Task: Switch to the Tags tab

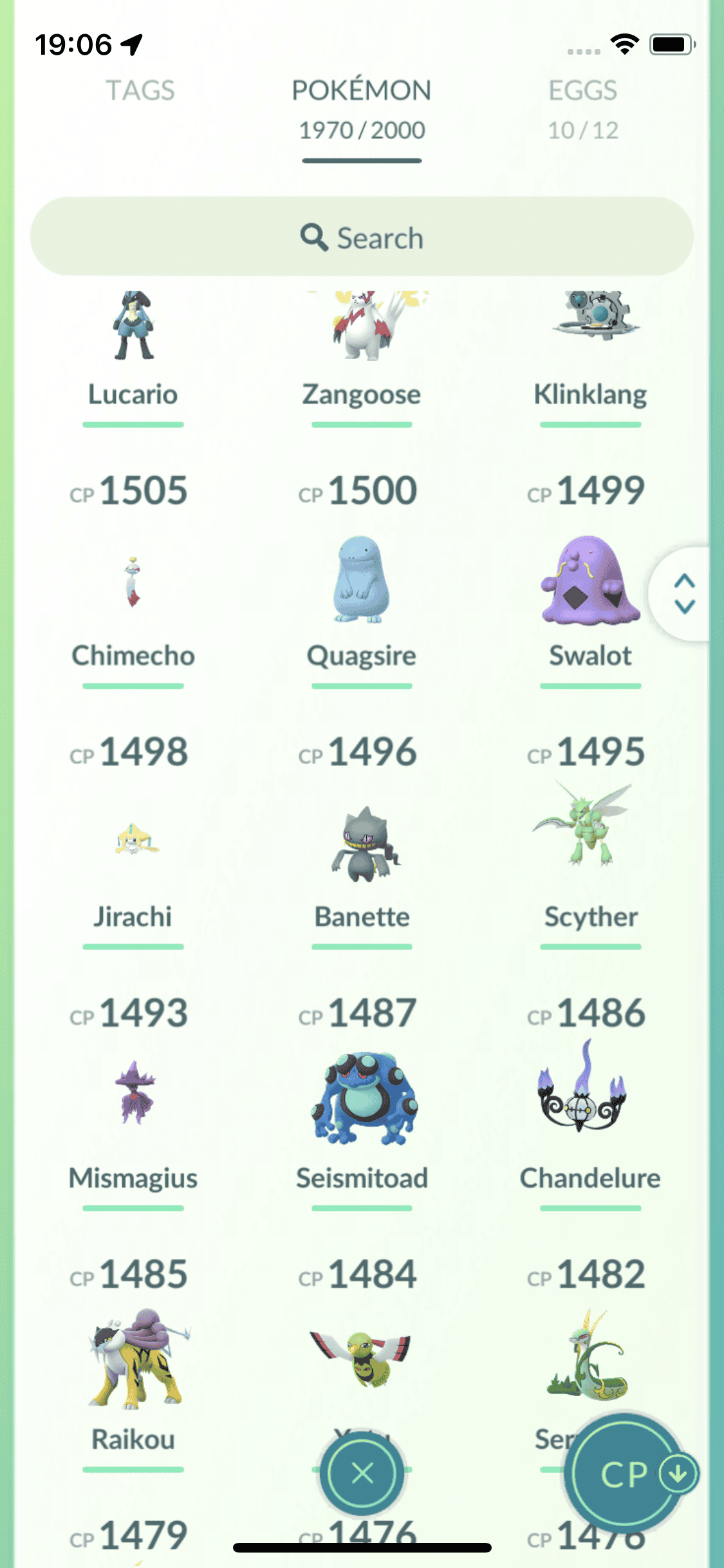Action: [x=140, y=91]
